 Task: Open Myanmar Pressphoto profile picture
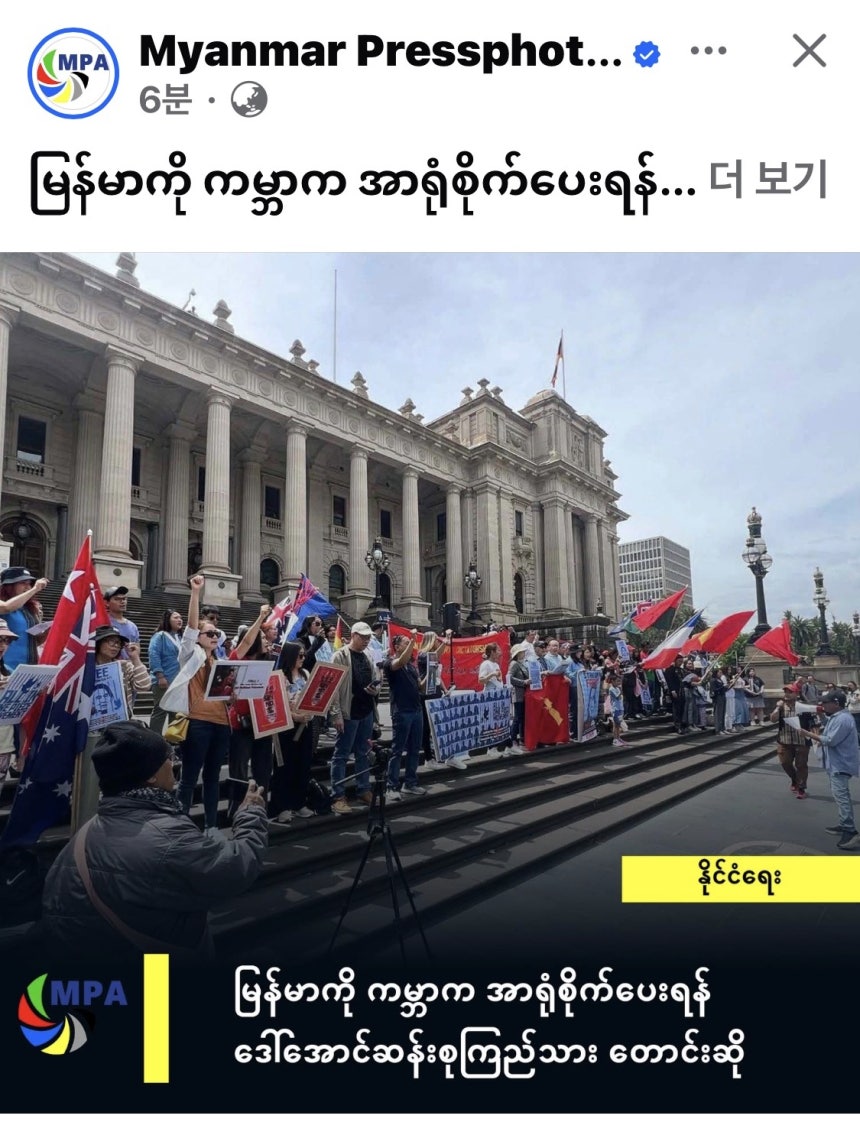coord(73,73)
